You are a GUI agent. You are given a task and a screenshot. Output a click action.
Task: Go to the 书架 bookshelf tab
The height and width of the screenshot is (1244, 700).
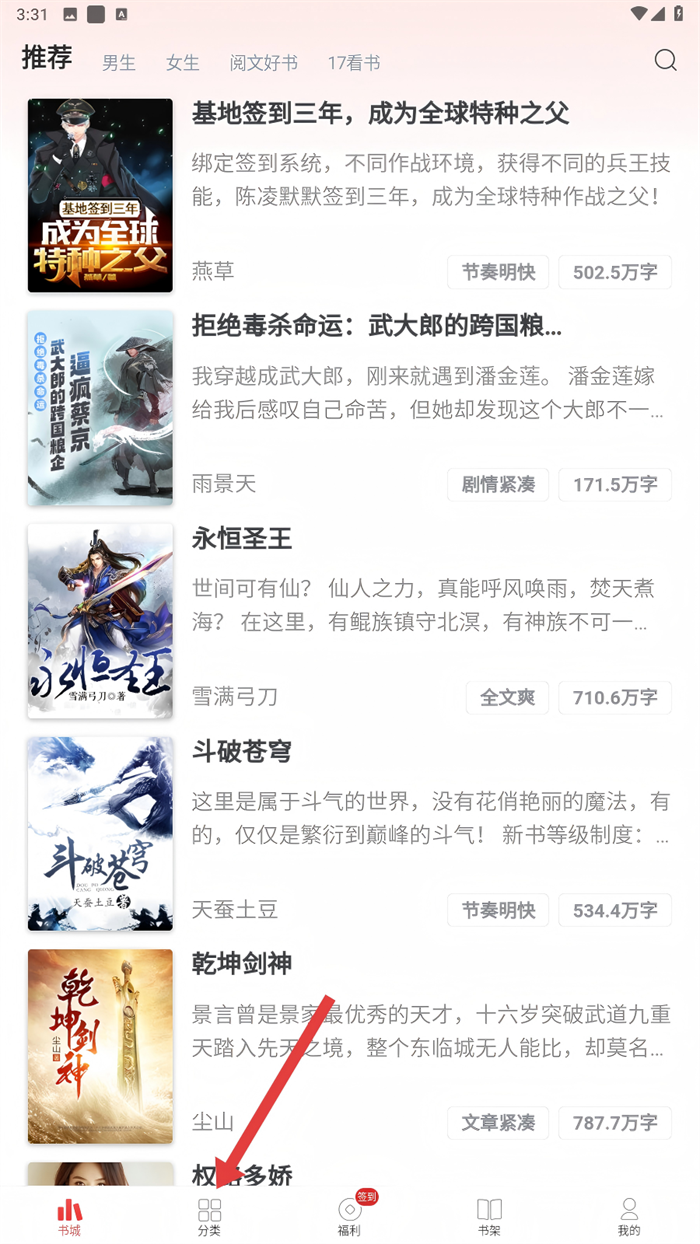click(489, 1217)
